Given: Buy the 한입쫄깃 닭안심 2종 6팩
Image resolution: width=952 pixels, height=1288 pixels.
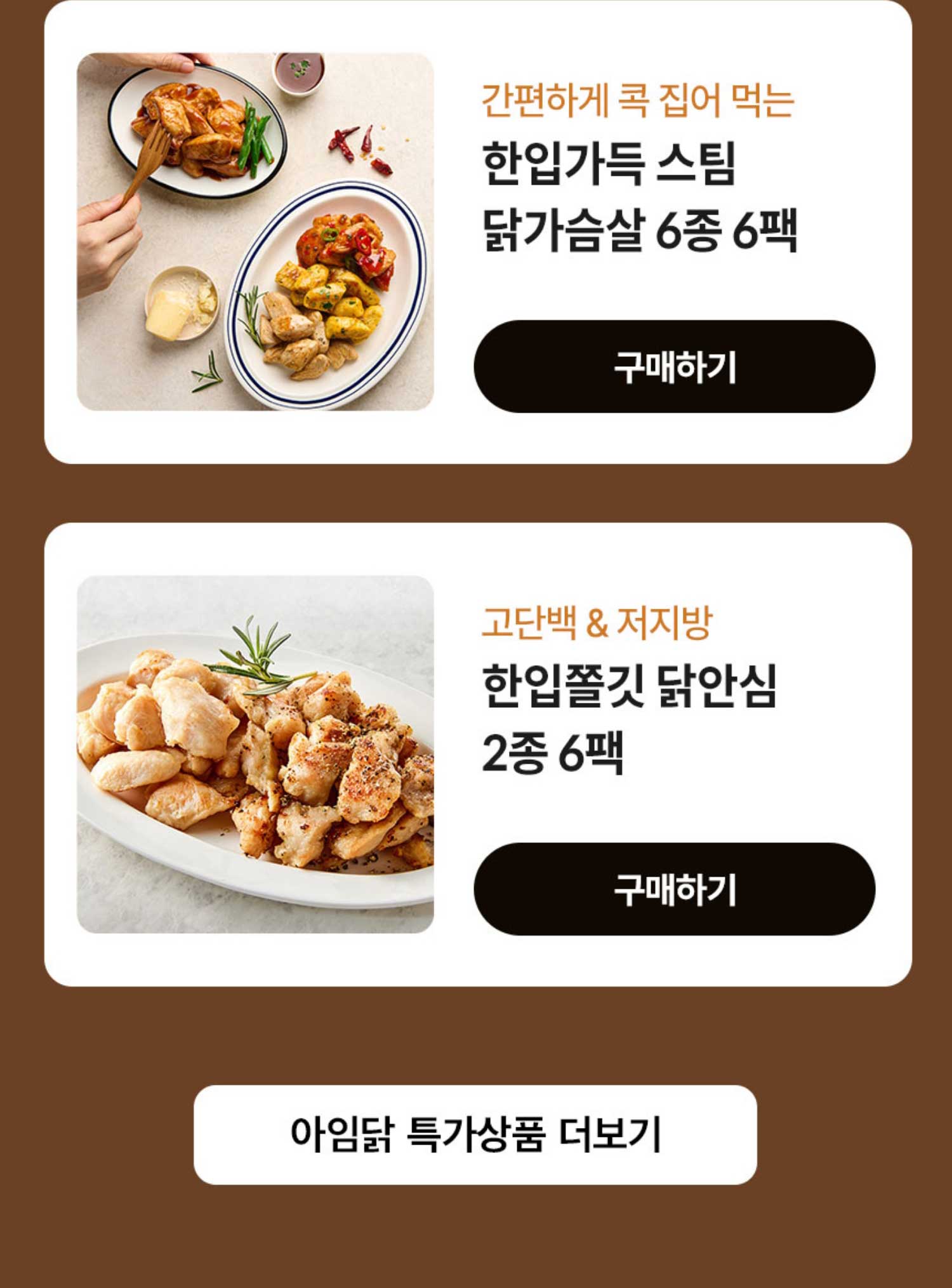Looking at the screenshot, I should tap(674, 889).
